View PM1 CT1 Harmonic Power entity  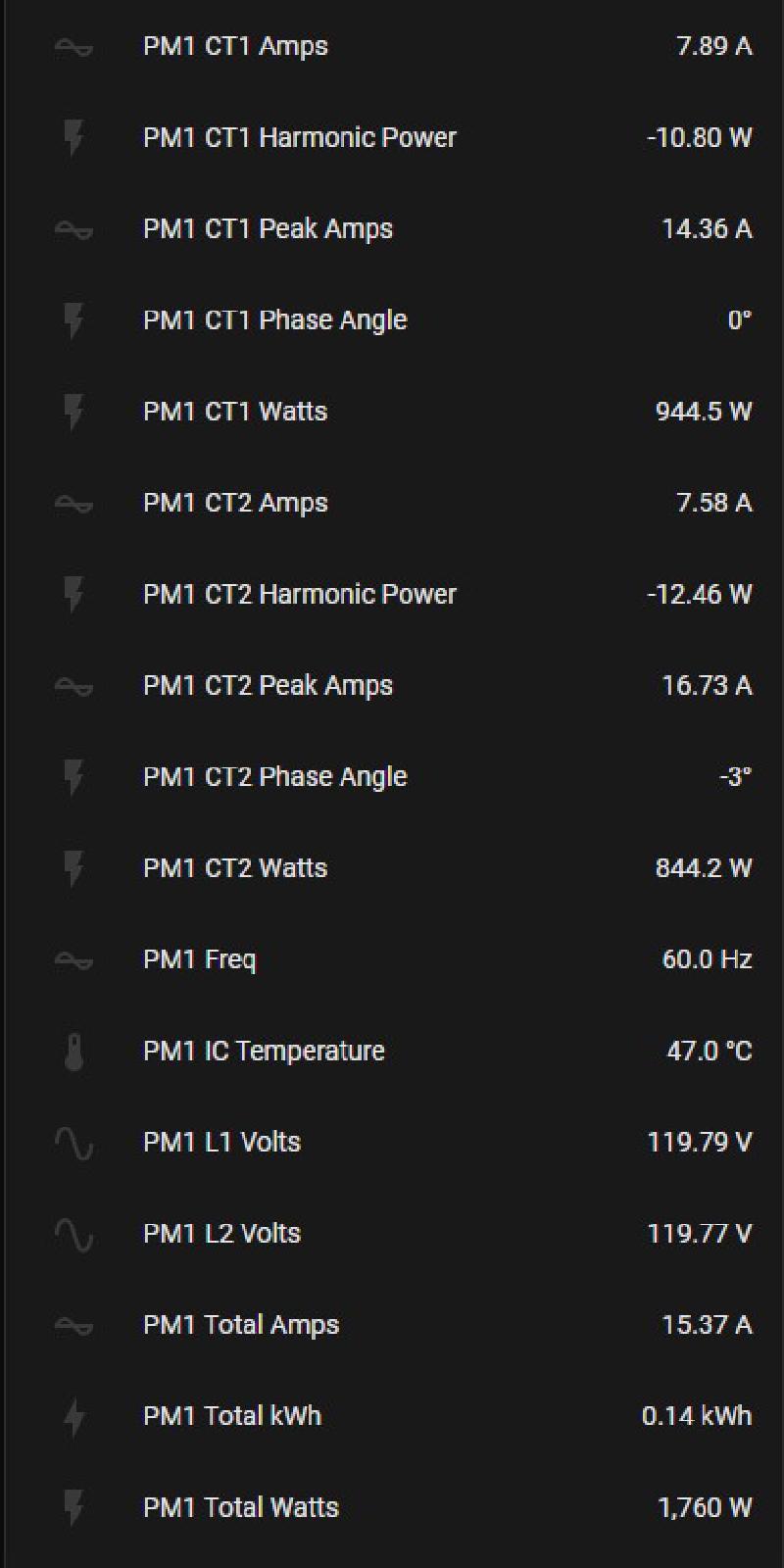click(x=299, y=137)
